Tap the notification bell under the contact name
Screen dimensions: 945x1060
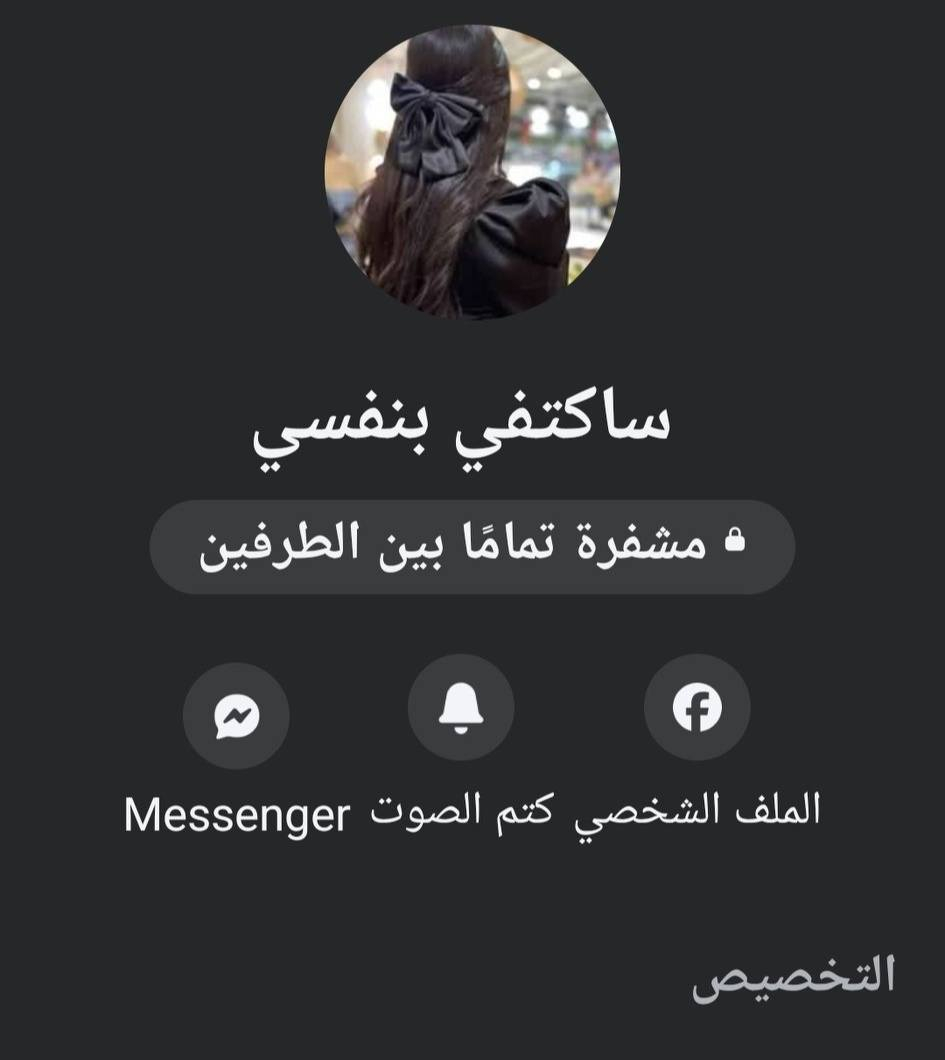(463, 707)
